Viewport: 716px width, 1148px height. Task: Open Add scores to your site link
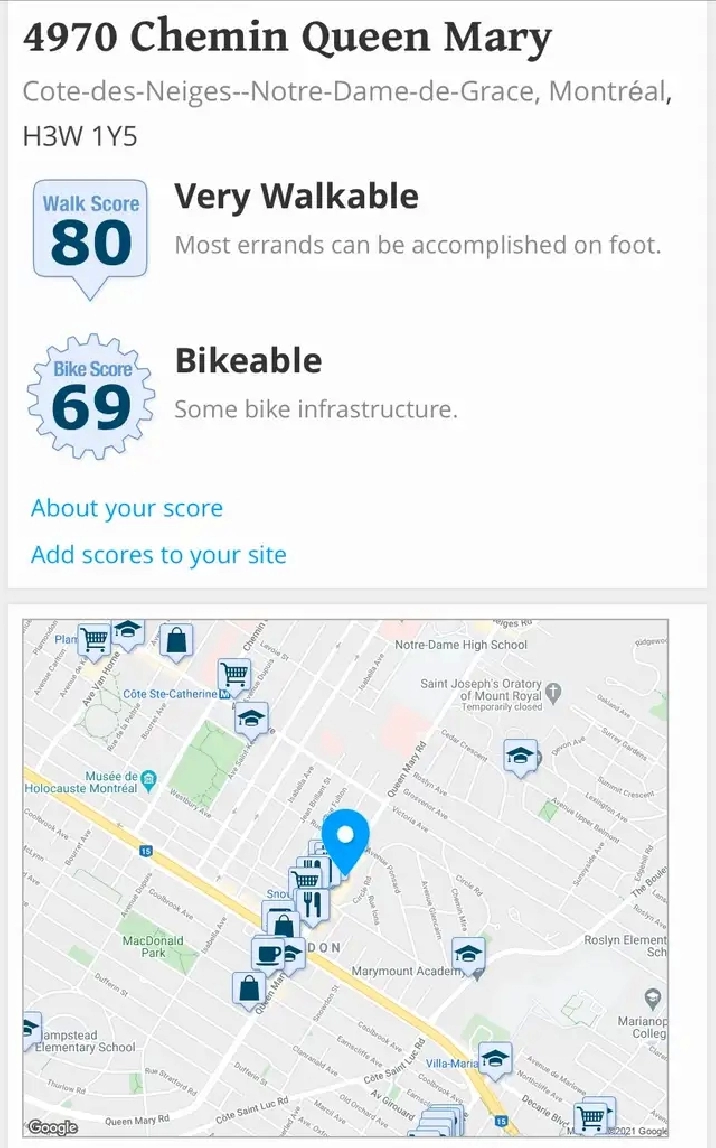[158, 555]
